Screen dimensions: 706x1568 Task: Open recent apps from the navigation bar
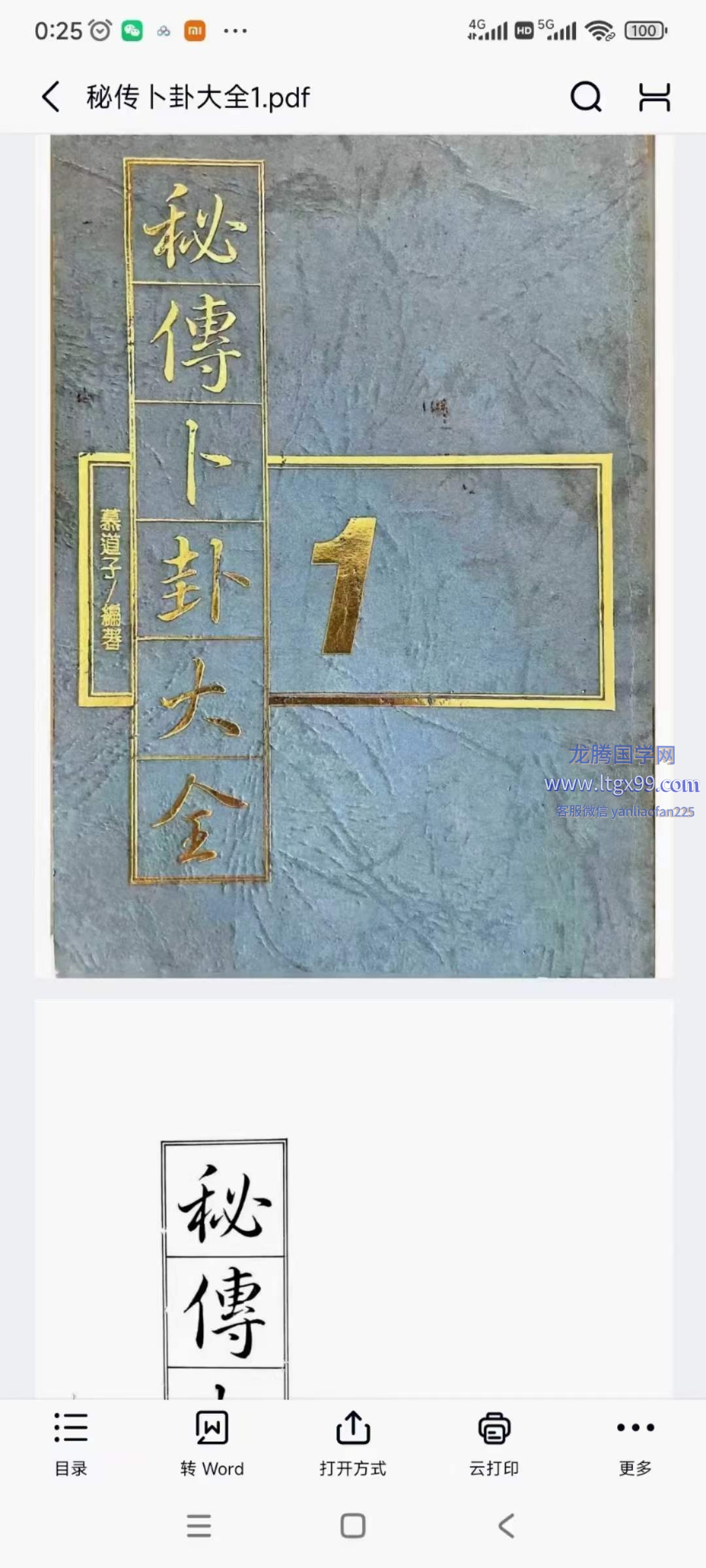pos(199,1526)
